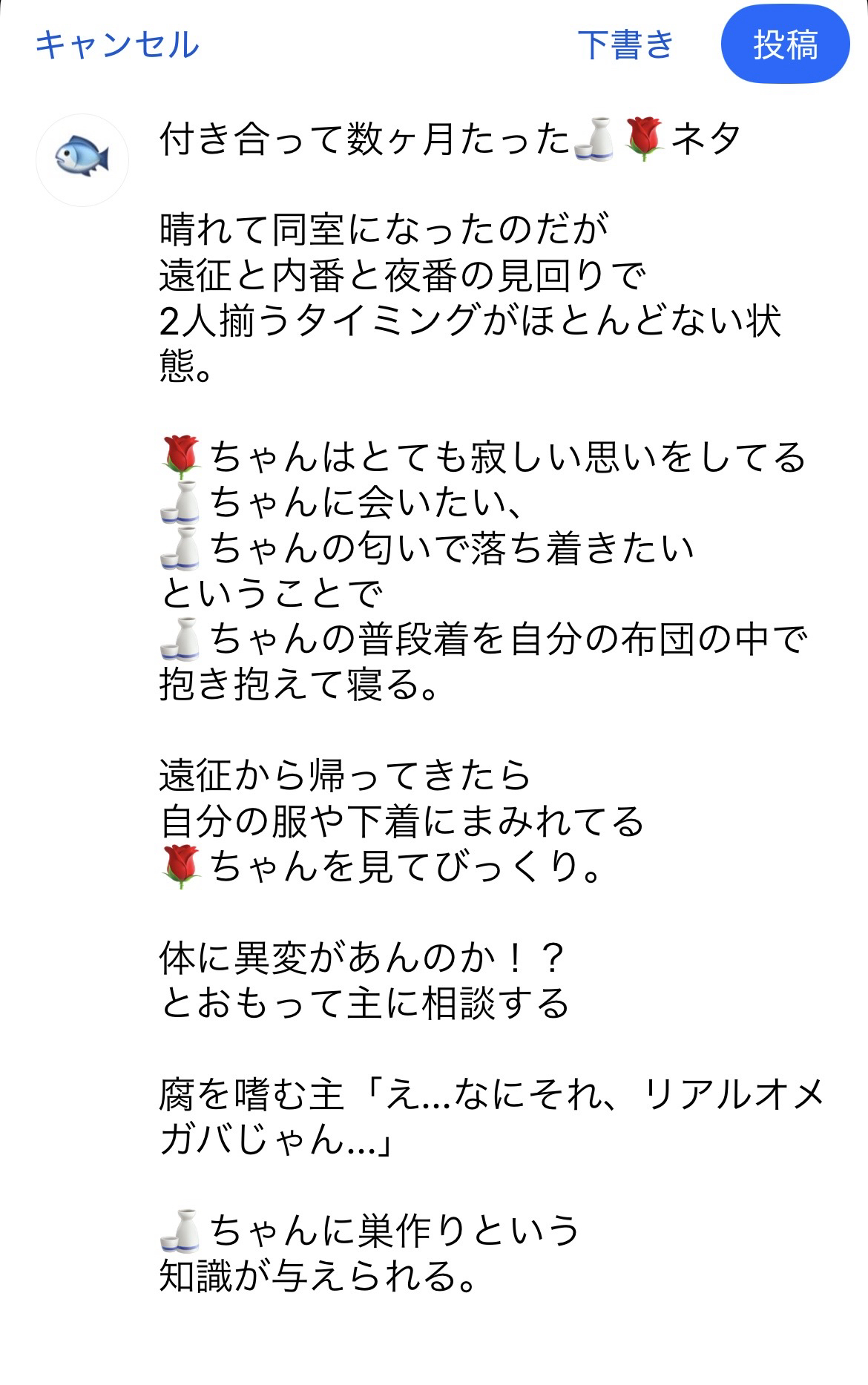Tap the fish profile avatar

pyautogui.click(x=82, y=159)
